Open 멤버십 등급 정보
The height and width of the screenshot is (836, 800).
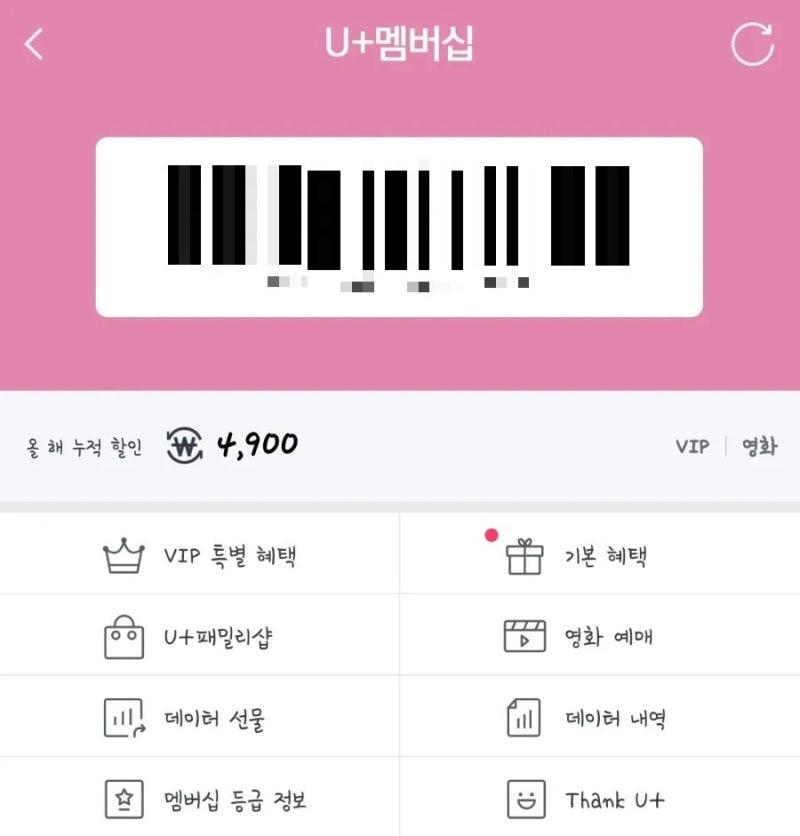(205, 800)
